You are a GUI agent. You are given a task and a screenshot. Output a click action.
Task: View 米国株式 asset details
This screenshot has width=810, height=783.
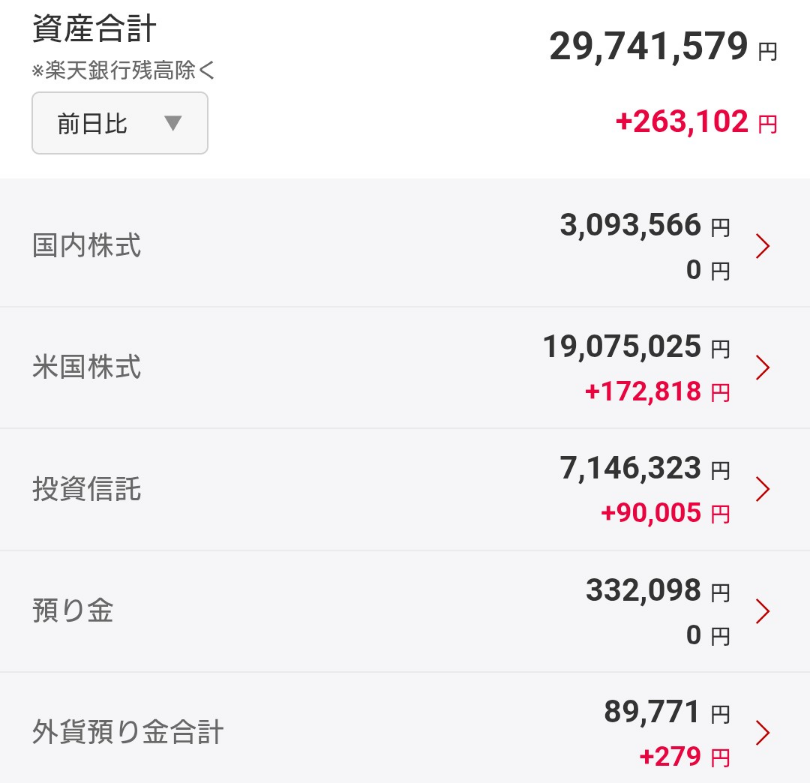click(400, 367)
